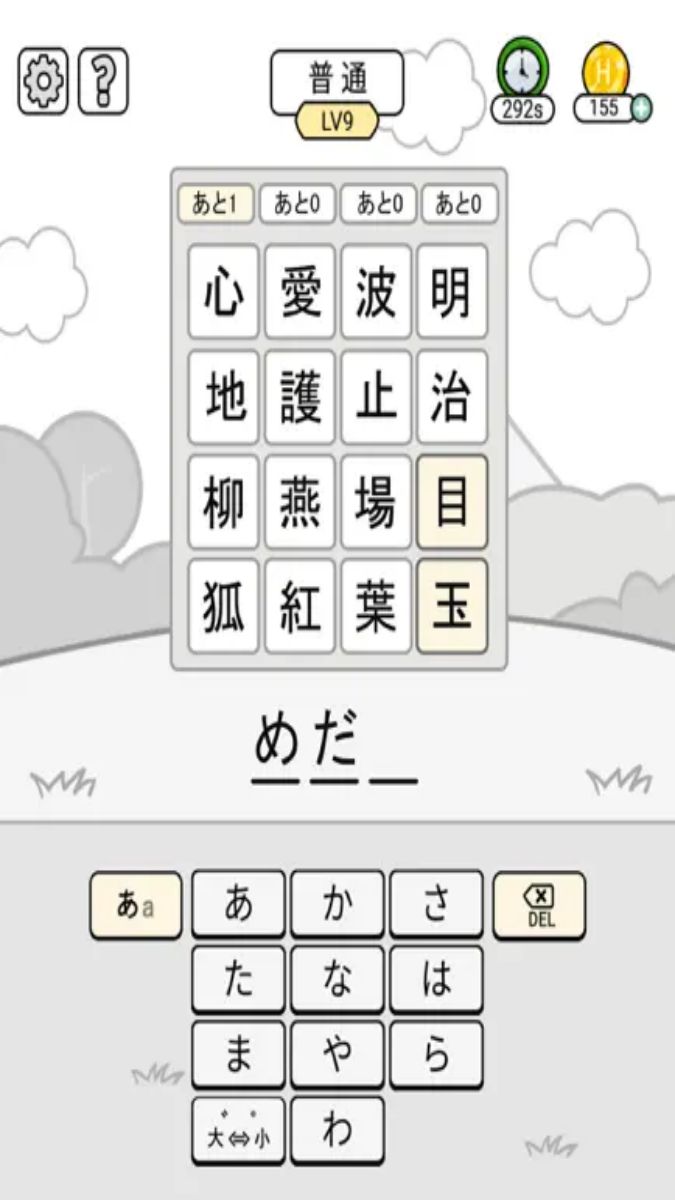Tap the は key on the keyboard

click(436, 980)
